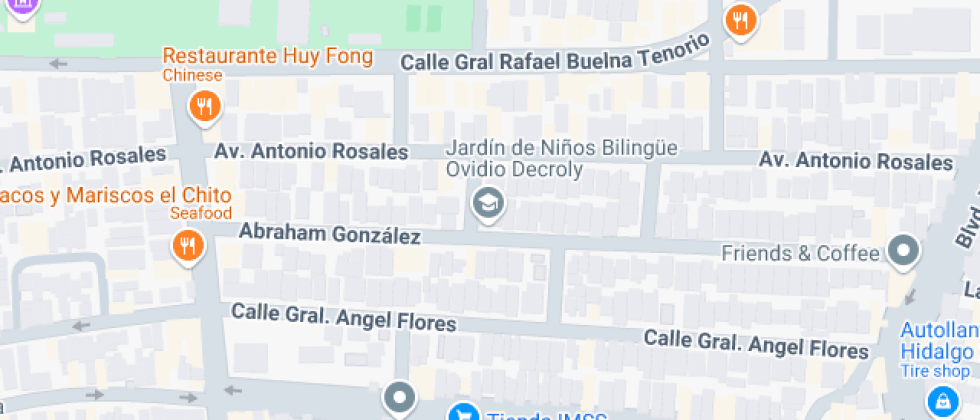Tap the restaurant pin above Calle Gral Rafael Buelna Tenorio
The image size is (980, 420).
740,18
